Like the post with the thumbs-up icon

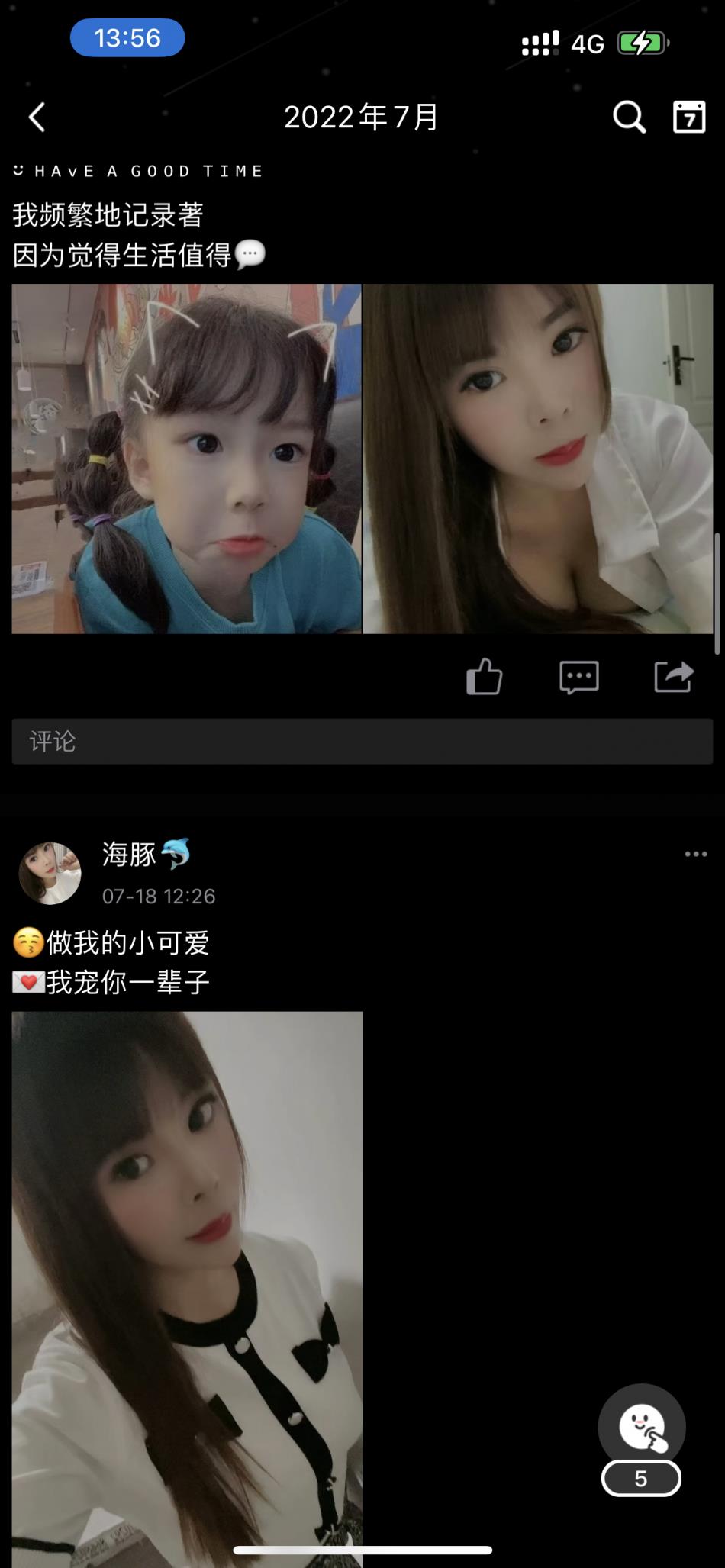[484, 677]
